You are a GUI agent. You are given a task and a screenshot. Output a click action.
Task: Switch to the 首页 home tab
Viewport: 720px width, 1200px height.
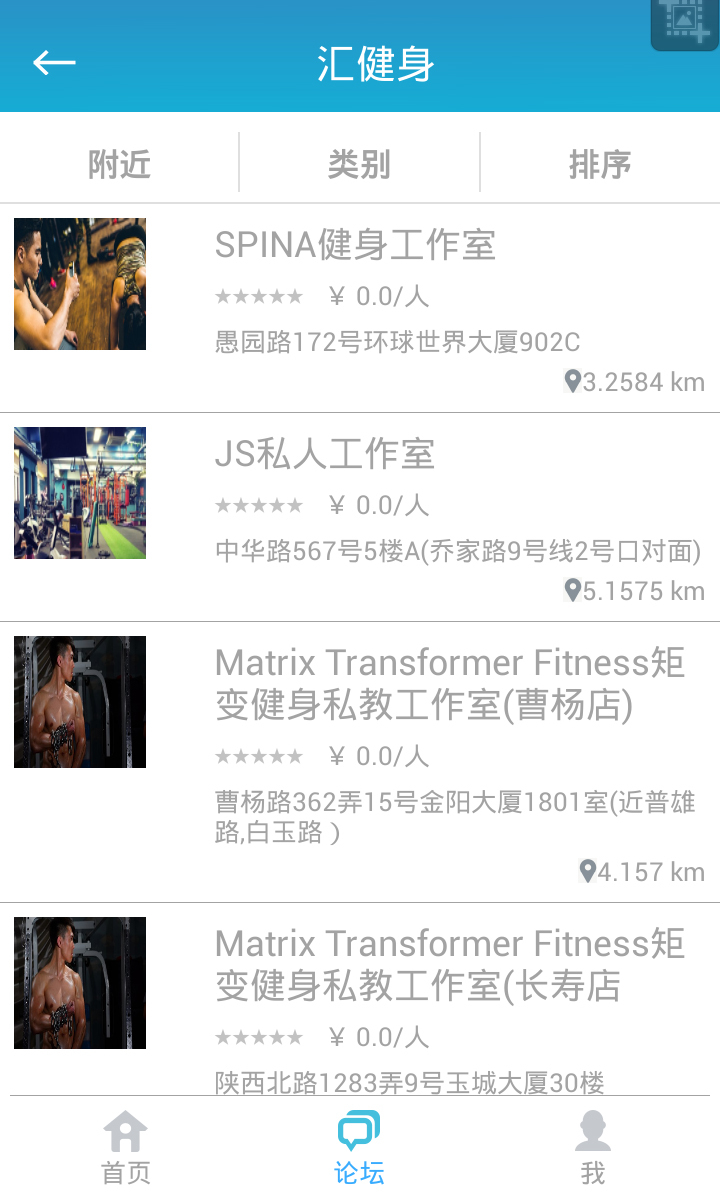(126, 1147)
